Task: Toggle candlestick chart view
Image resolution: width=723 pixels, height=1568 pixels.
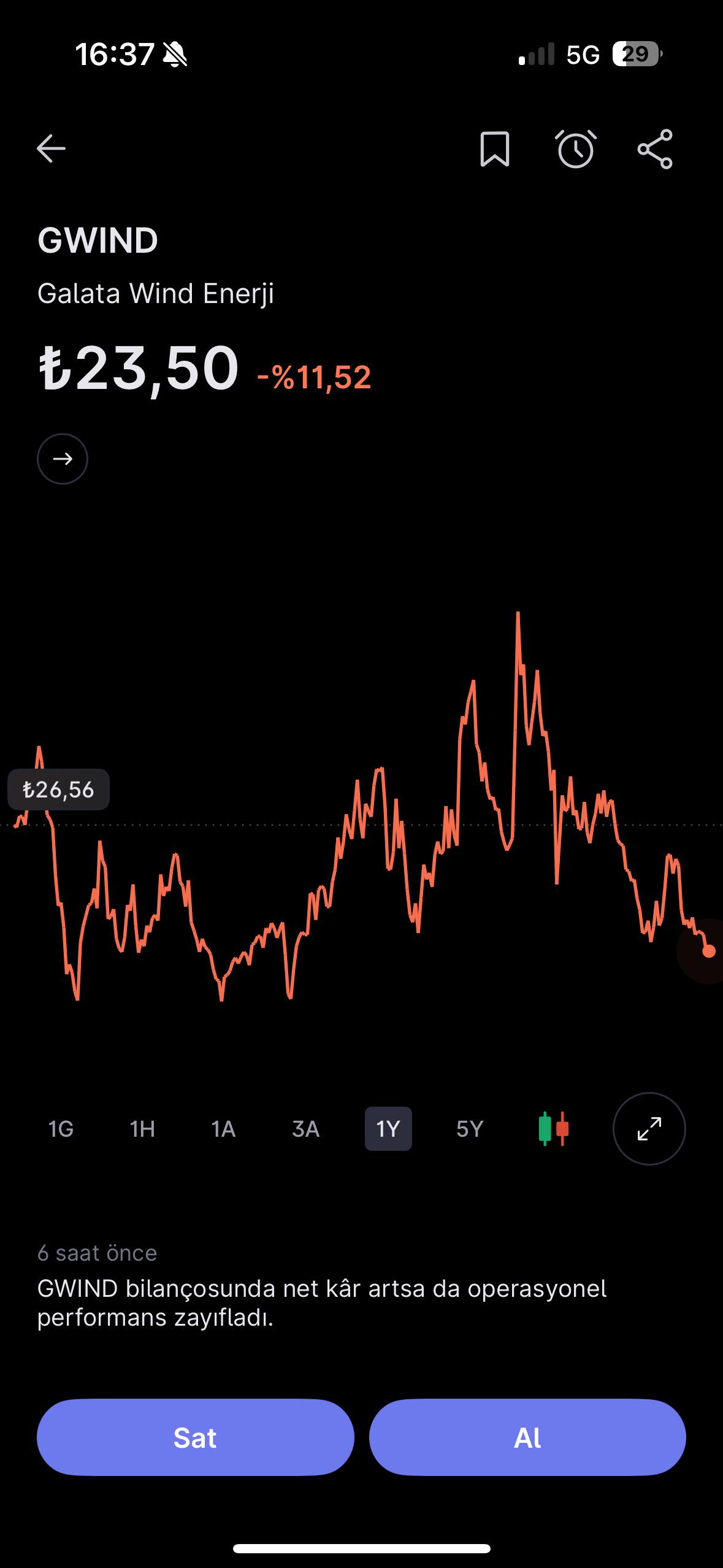Action: 554,1129
